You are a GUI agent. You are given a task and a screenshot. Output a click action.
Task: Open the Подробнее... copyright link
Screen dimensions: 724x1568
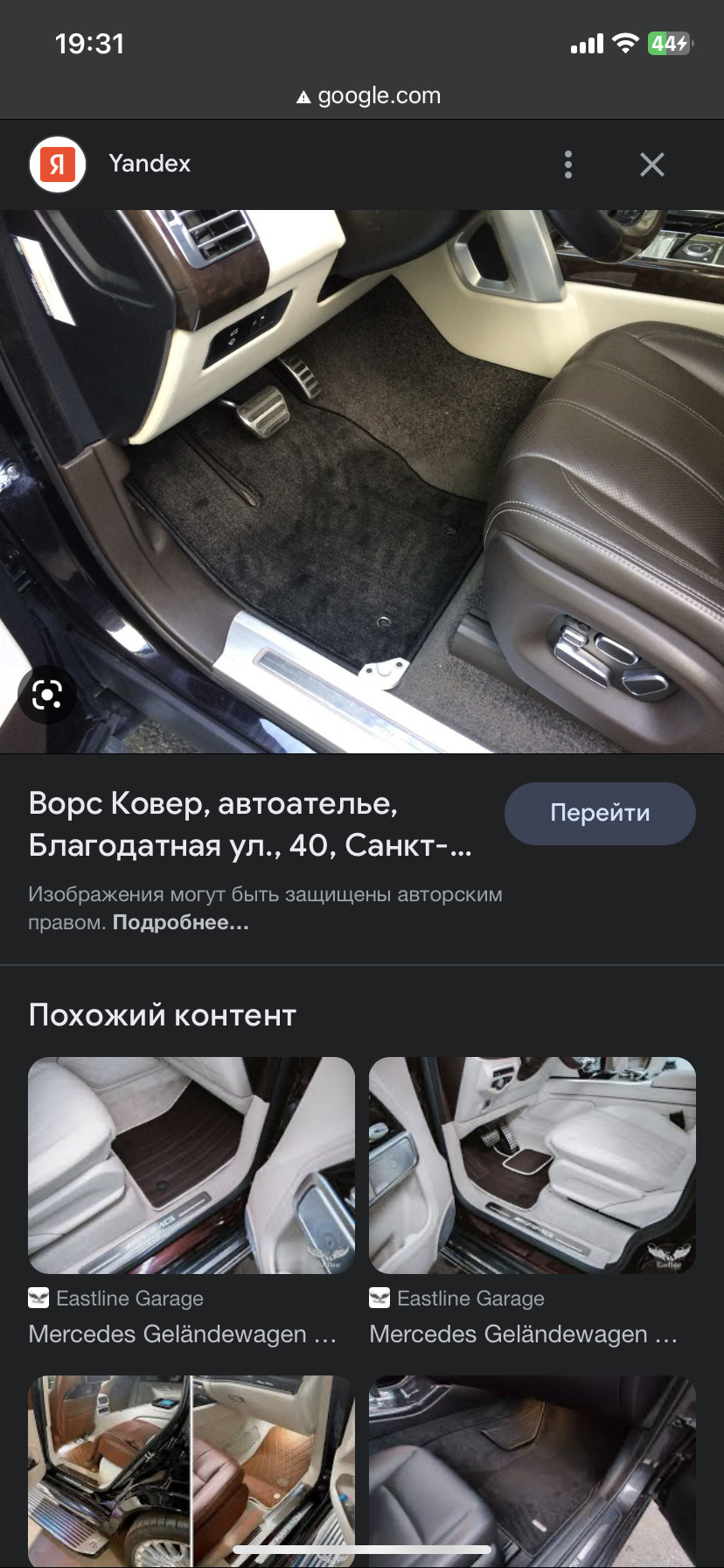click(x=181, y=922)
